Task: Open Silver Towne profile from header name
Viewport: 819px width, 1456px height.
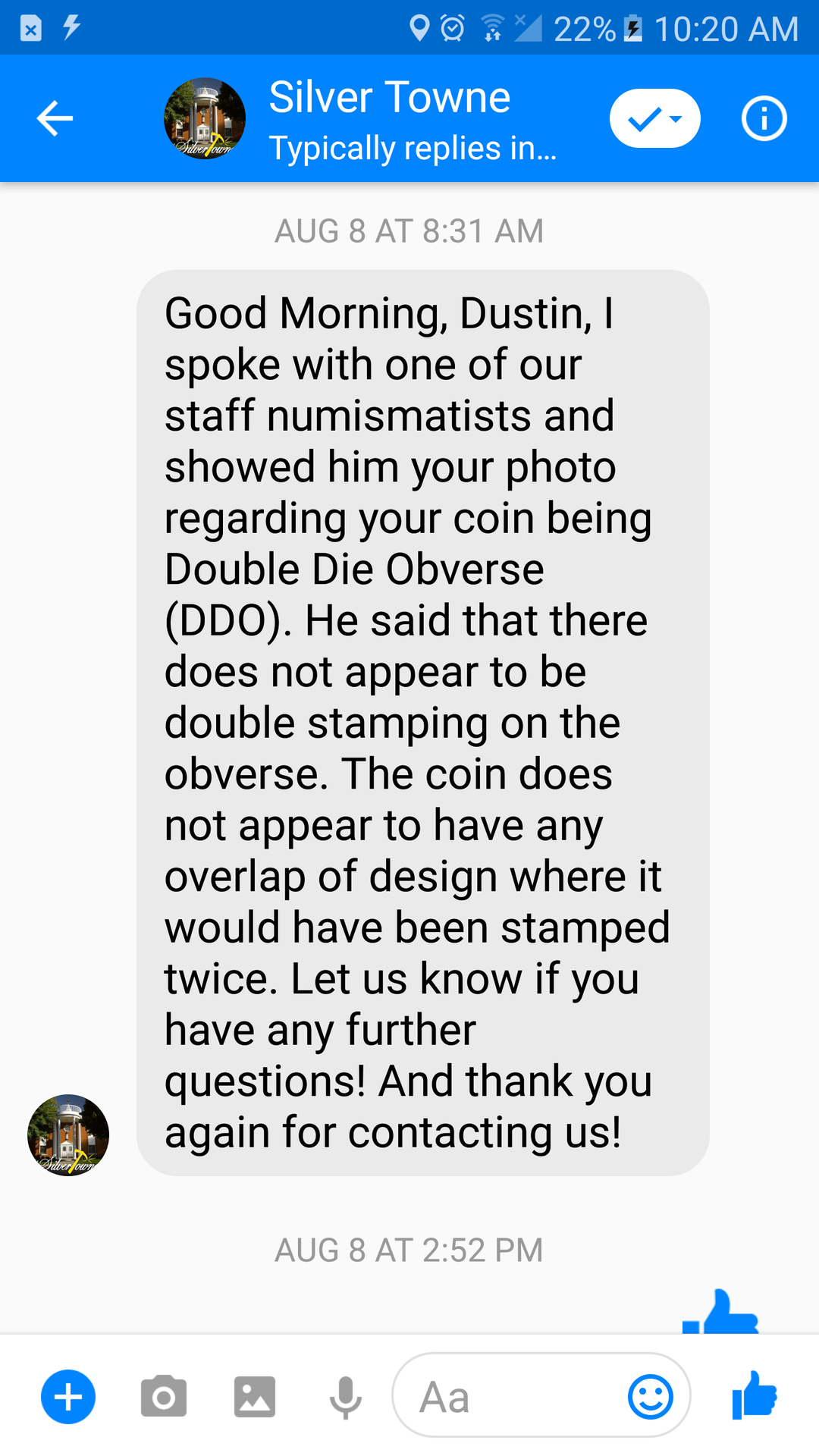Action: pyautogui.click(x=390, y=99)
